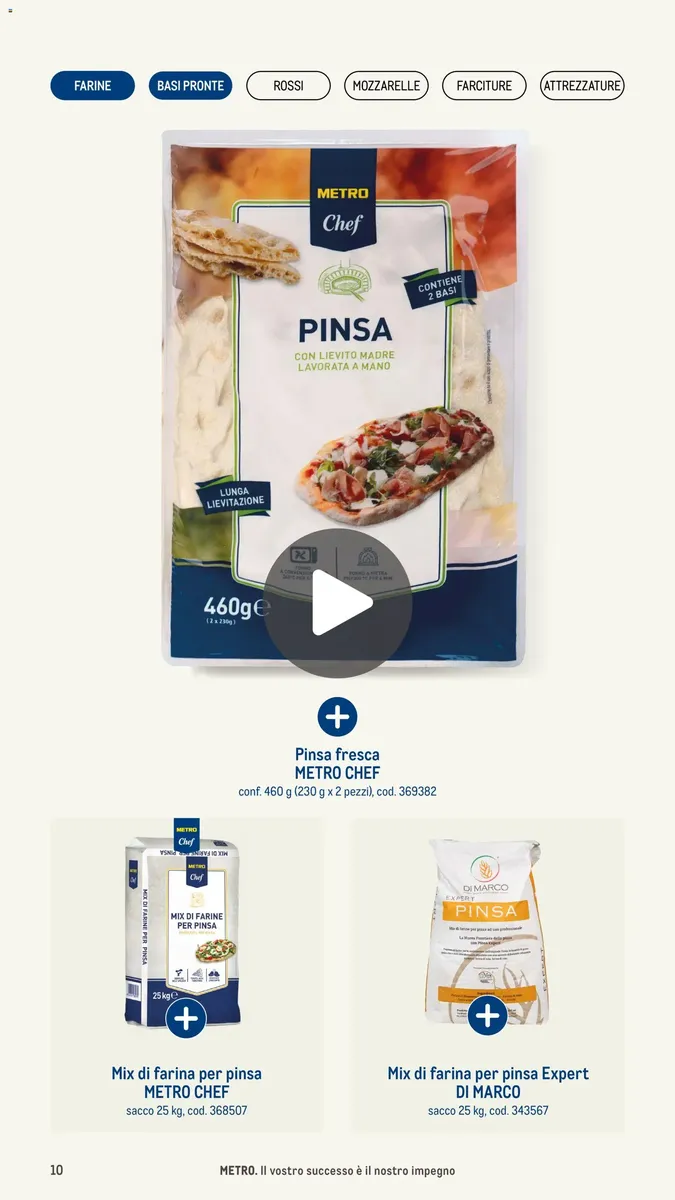Tap the plus icon above Pinsa fresca
This screenshot has width=675, height=1200.
pos(337,717)
